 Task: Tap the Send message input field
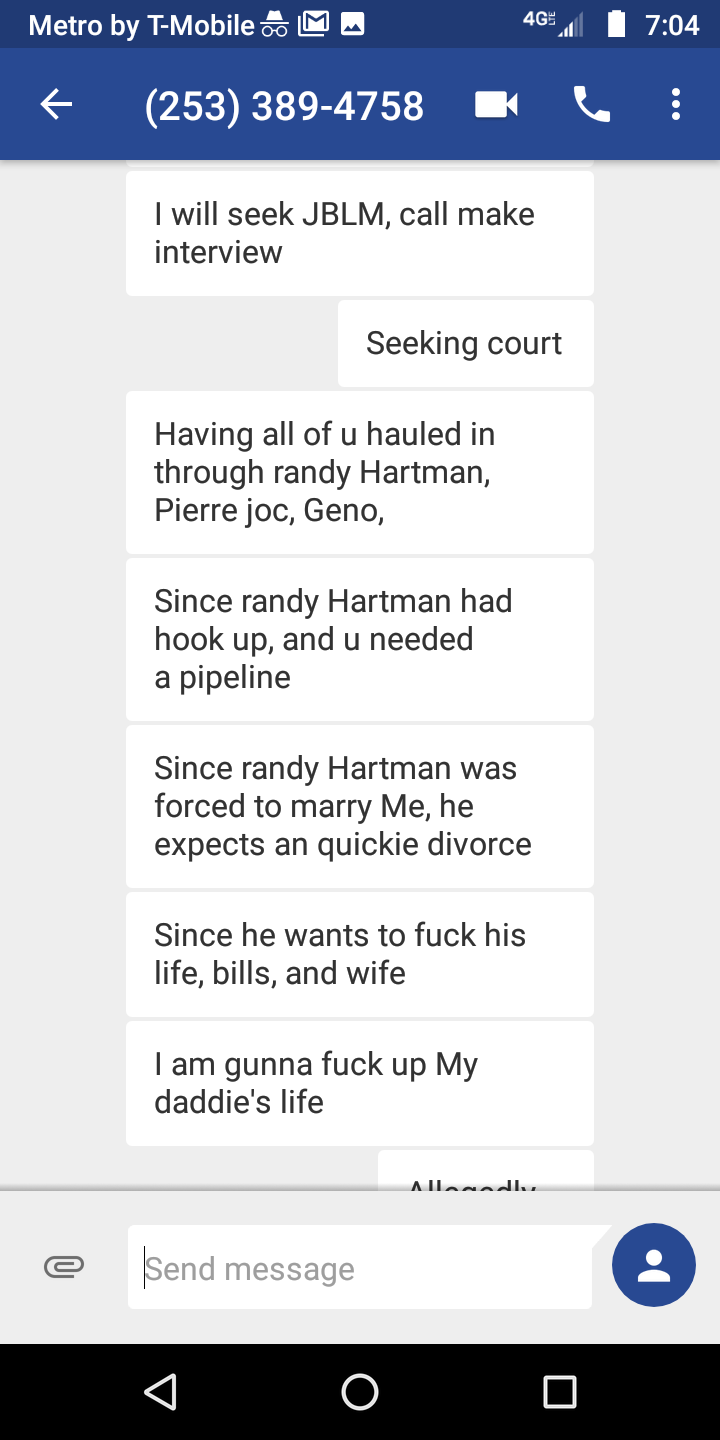tap(360, 1266)
